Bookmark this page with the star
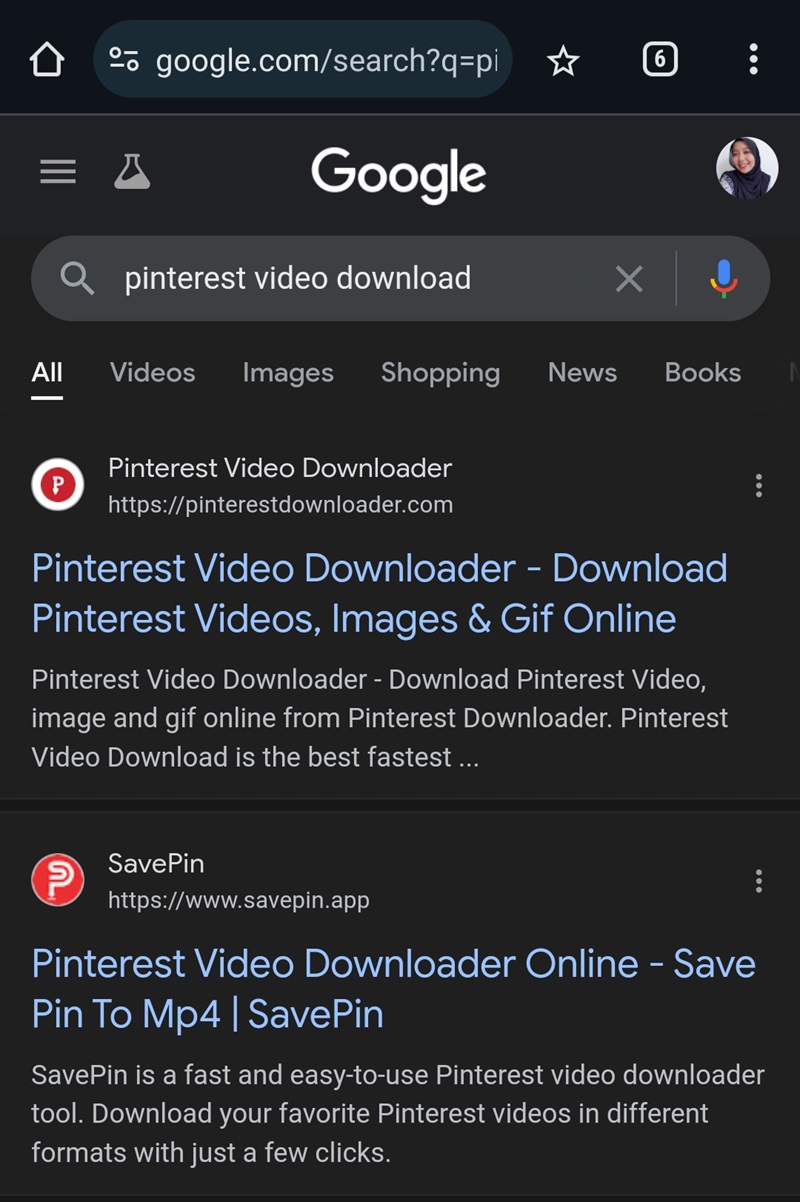The image size is (800, 1202). [x=564, y=62]
